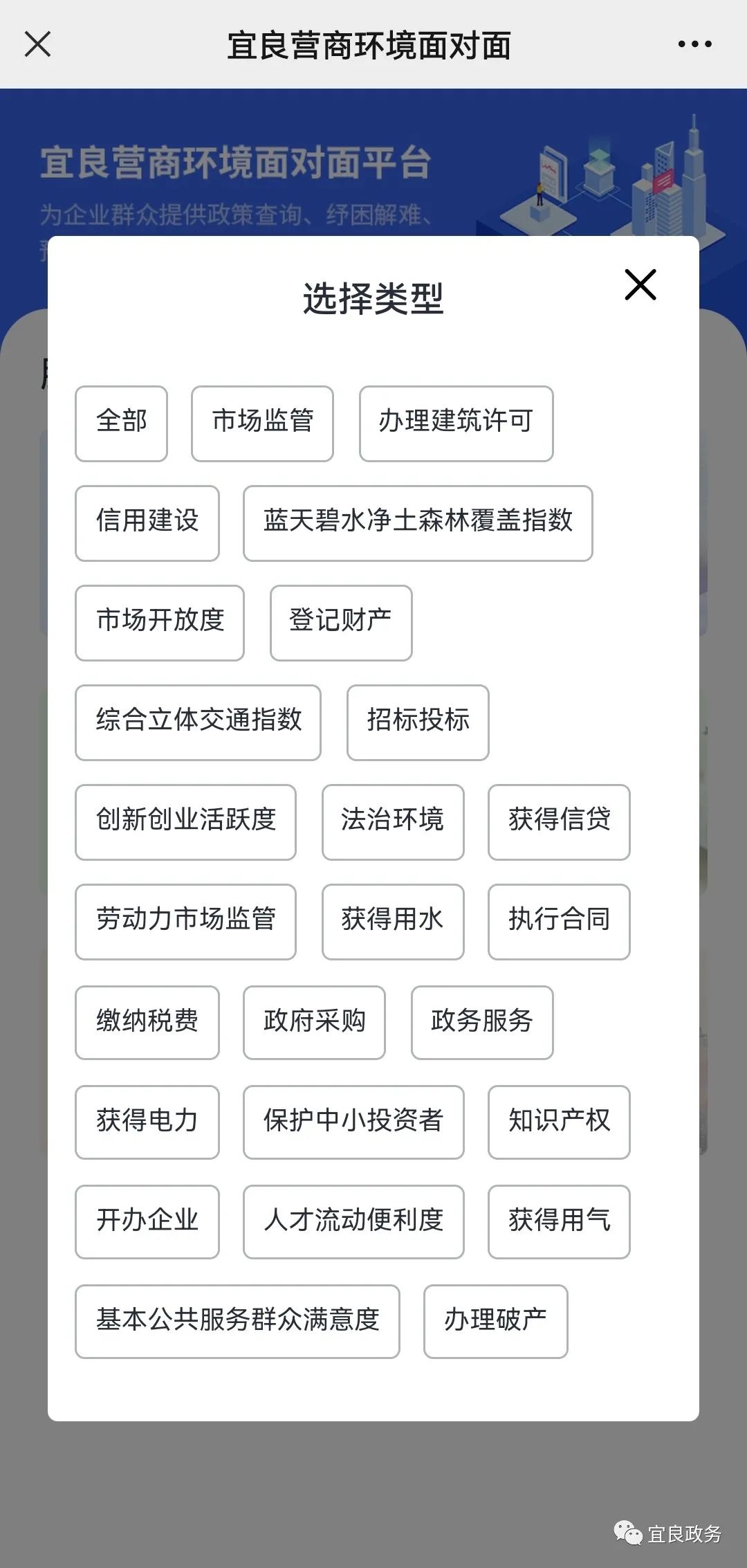Screen dimensions: 747x1568
Task: Click the 缴纳税费 category chip
Action: (x=147, y=1022)
